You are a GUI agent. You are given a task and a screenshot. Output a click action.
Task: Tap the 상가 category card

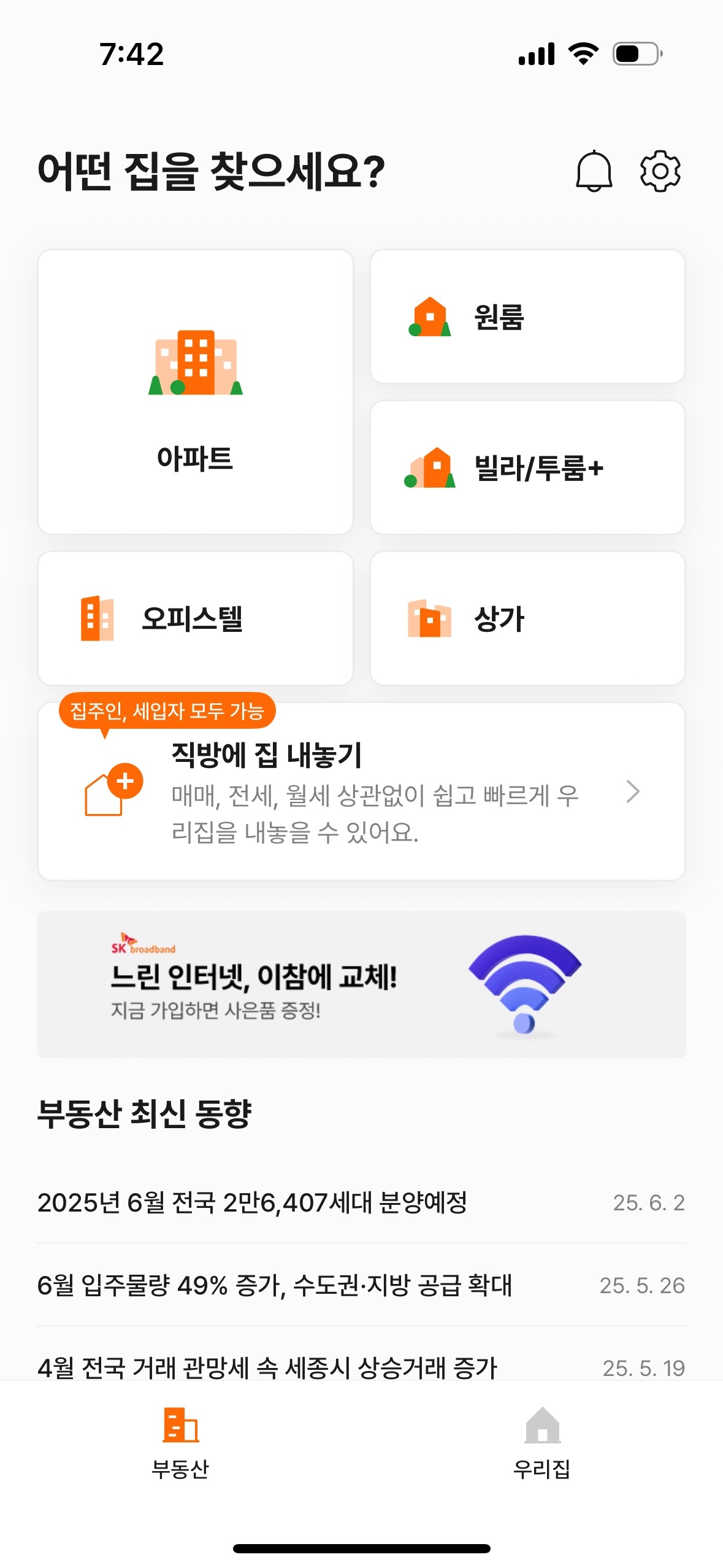pyautogui.click(x=527, y=618)
